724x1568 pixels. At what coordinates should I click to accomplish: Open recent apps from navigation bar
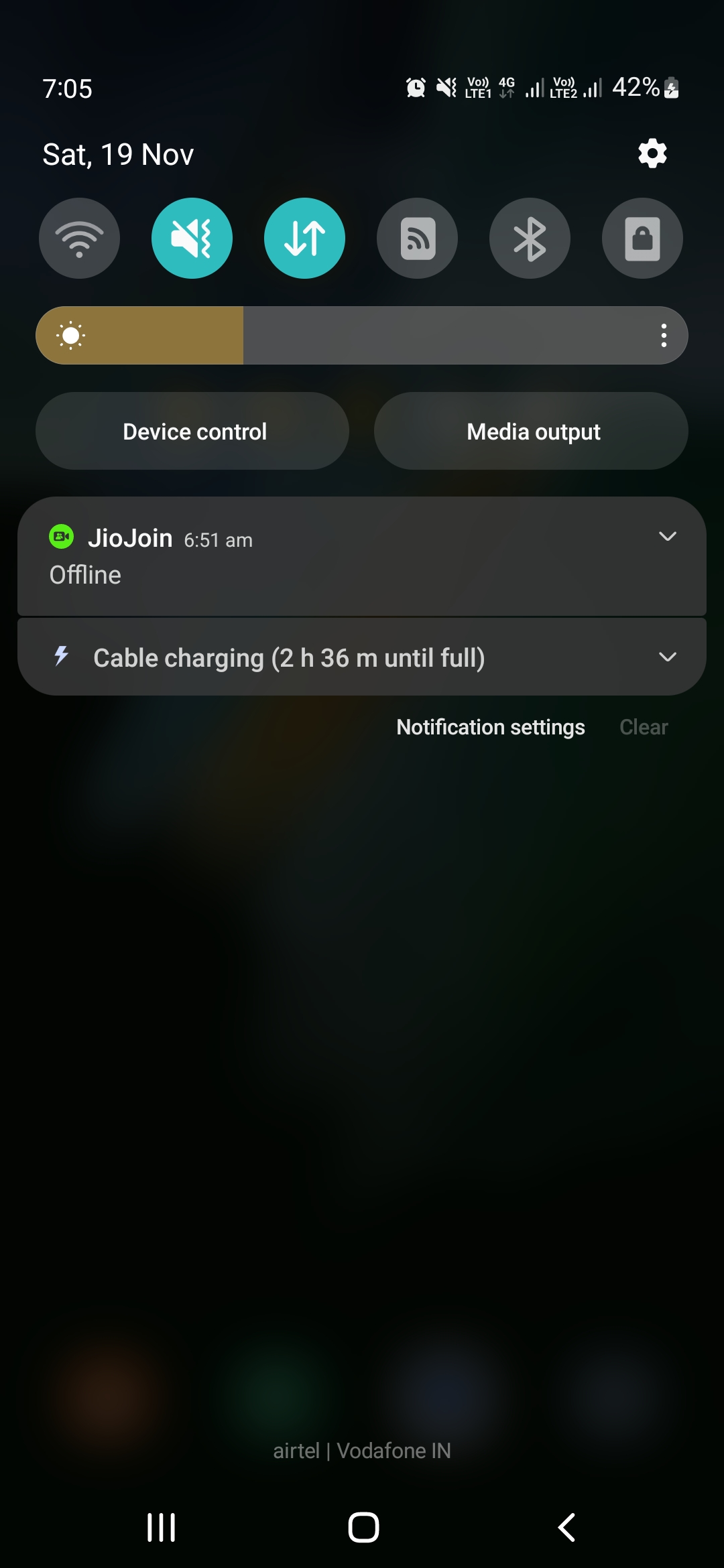(161, 1527)
